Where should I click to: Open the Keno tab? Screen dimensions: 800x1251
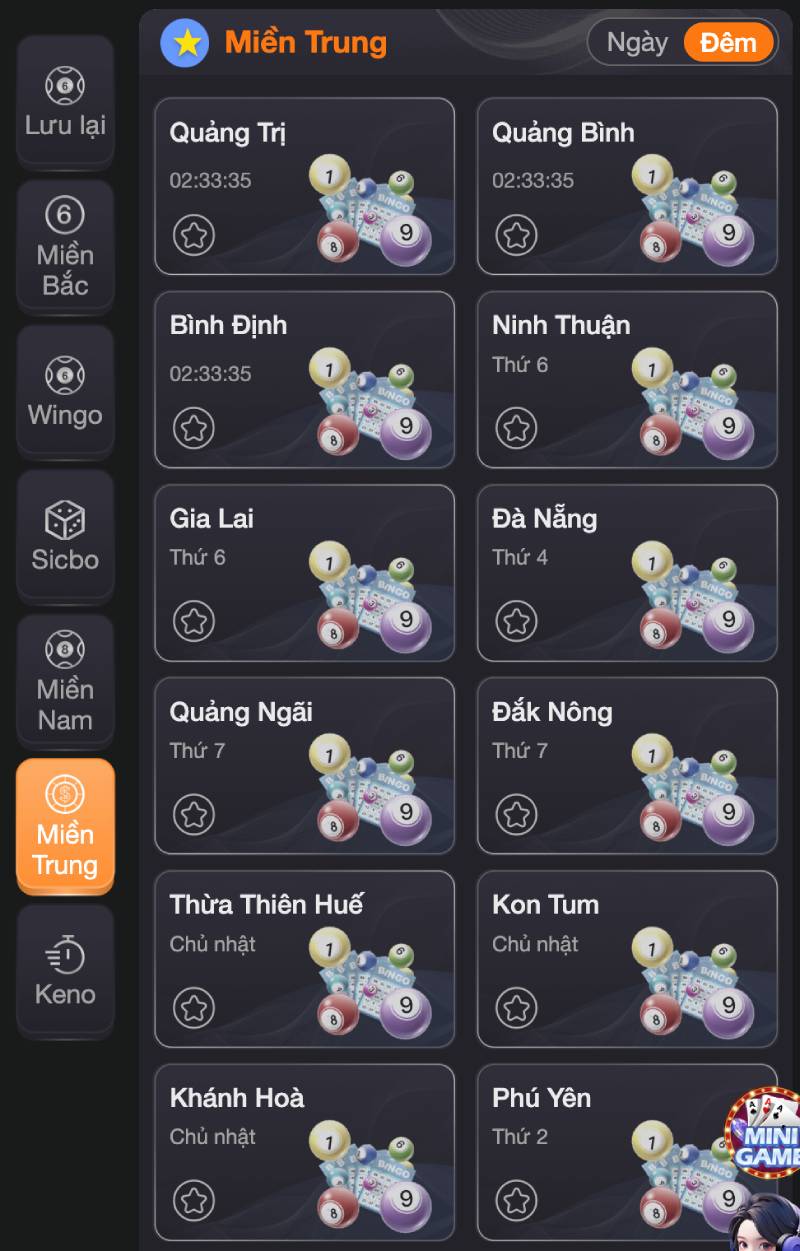65,971
